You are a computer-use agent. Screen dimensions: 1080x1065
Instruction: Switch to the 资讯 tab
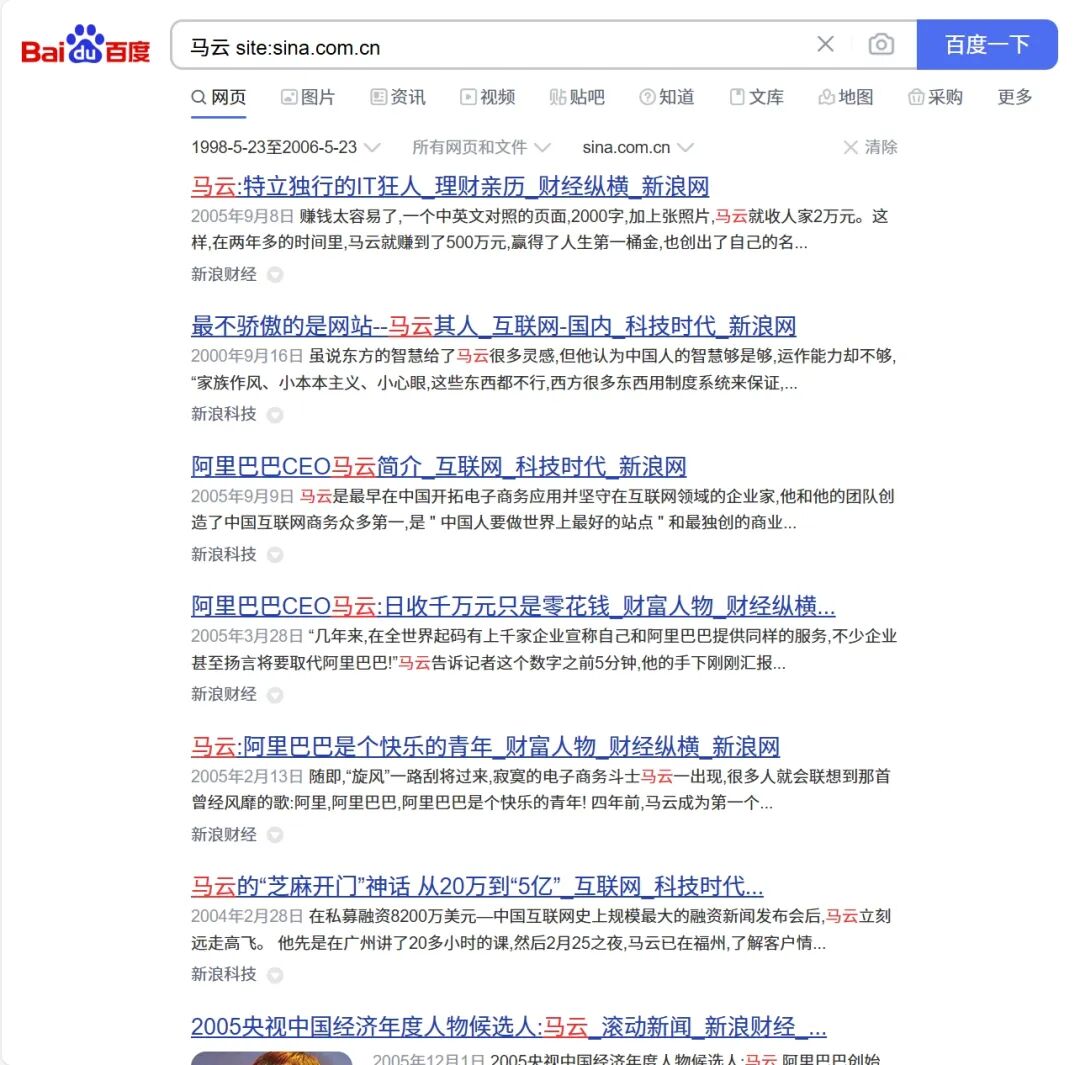click(x=398, y=97)
